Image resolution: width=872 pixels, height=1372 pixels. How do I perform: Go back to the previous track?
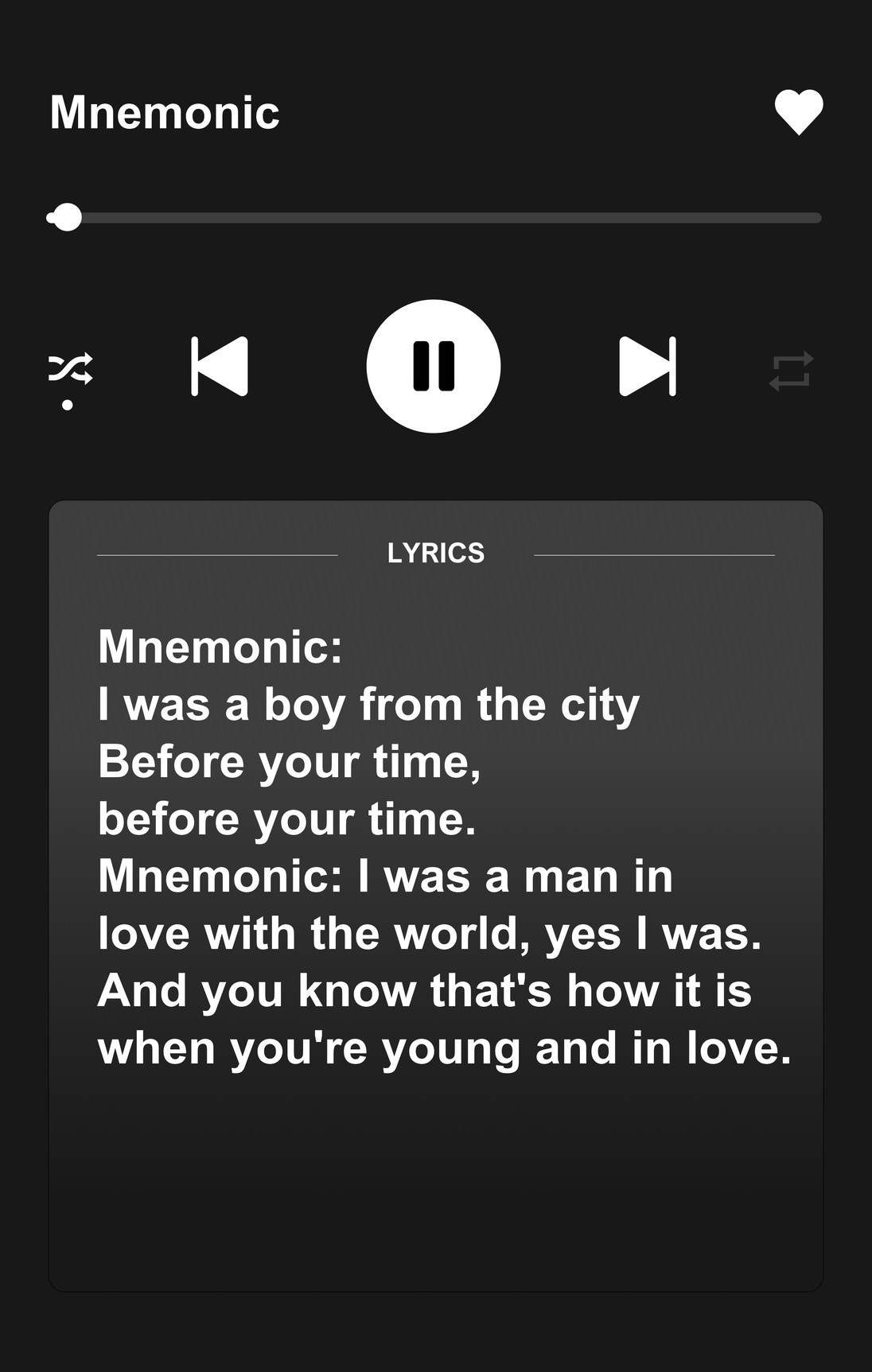[220, 367]
